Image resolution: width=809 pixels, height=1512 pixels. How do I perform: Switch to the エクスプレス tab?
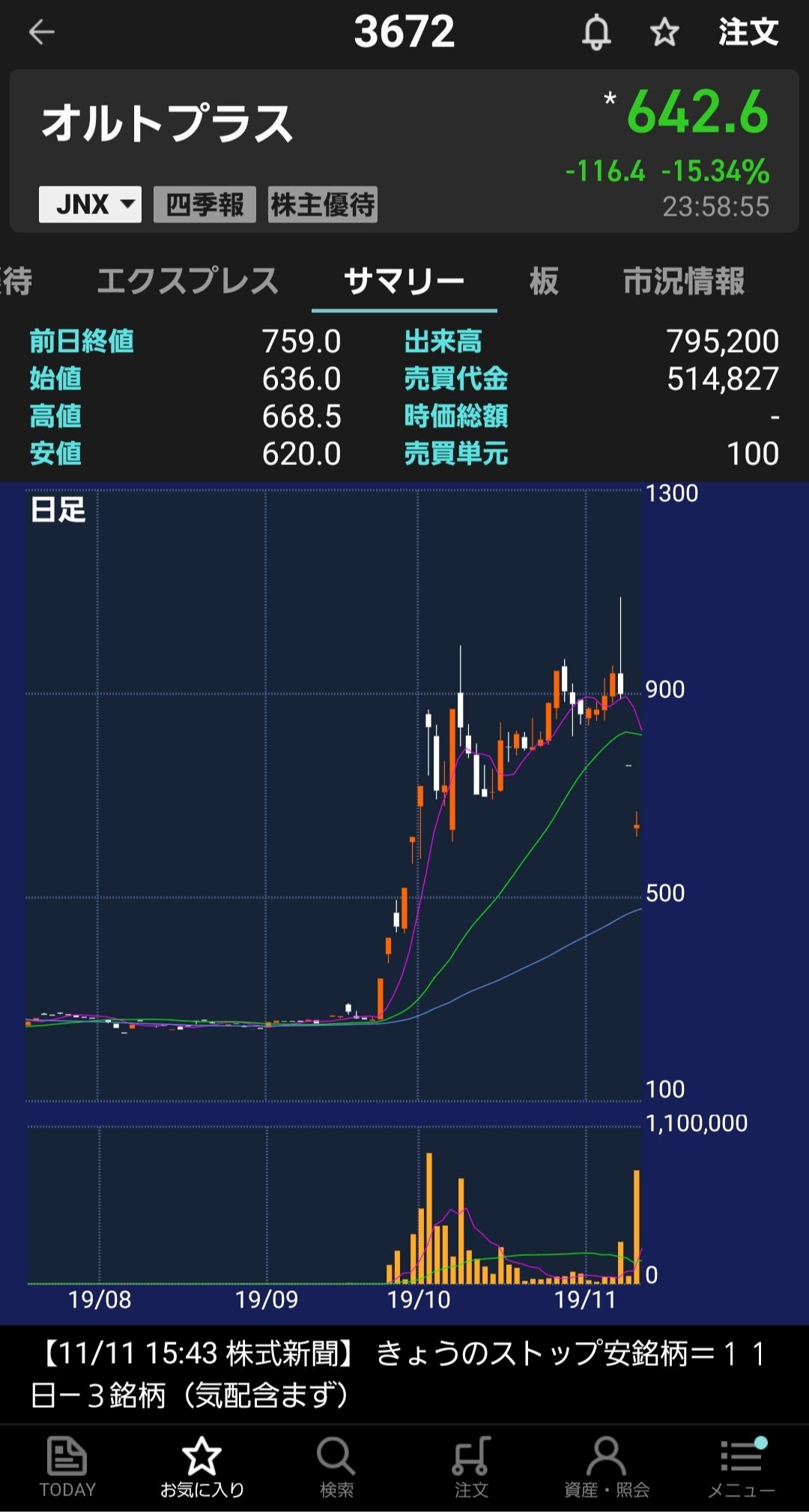tap(187, 282)
